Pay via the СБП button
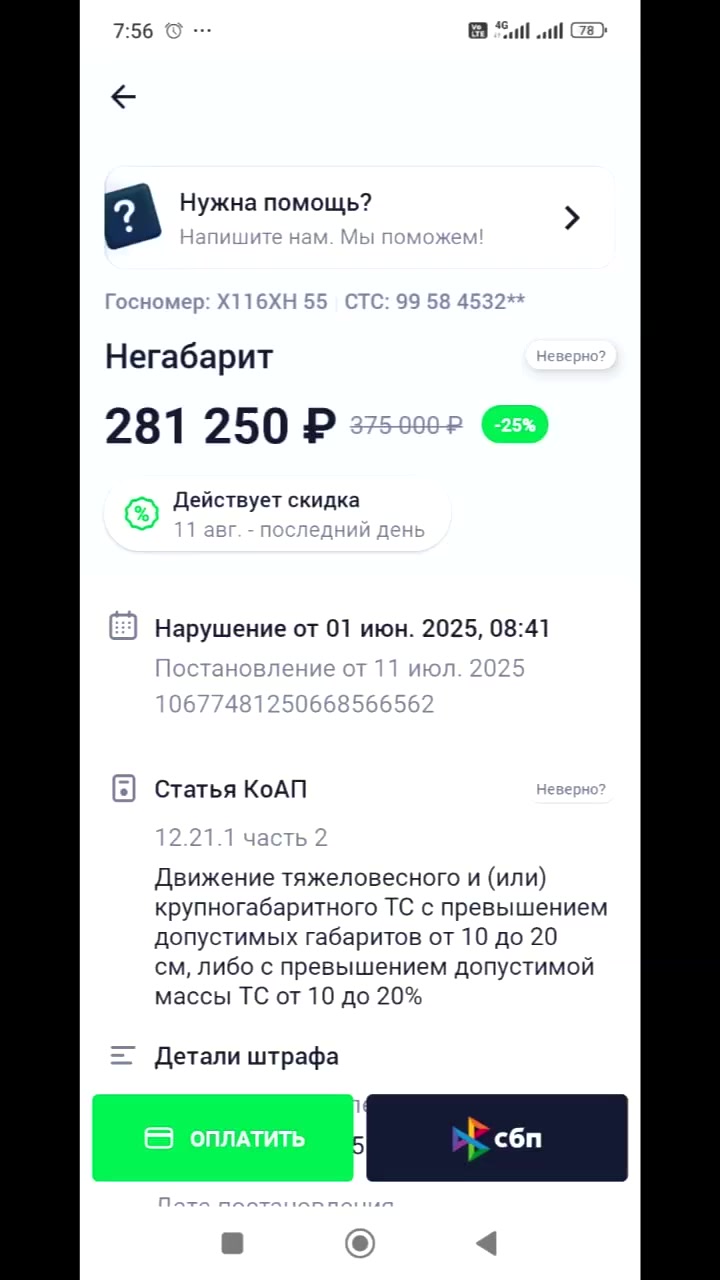This screenshot has height=1280, width=720. click(x=497, y=1138)
